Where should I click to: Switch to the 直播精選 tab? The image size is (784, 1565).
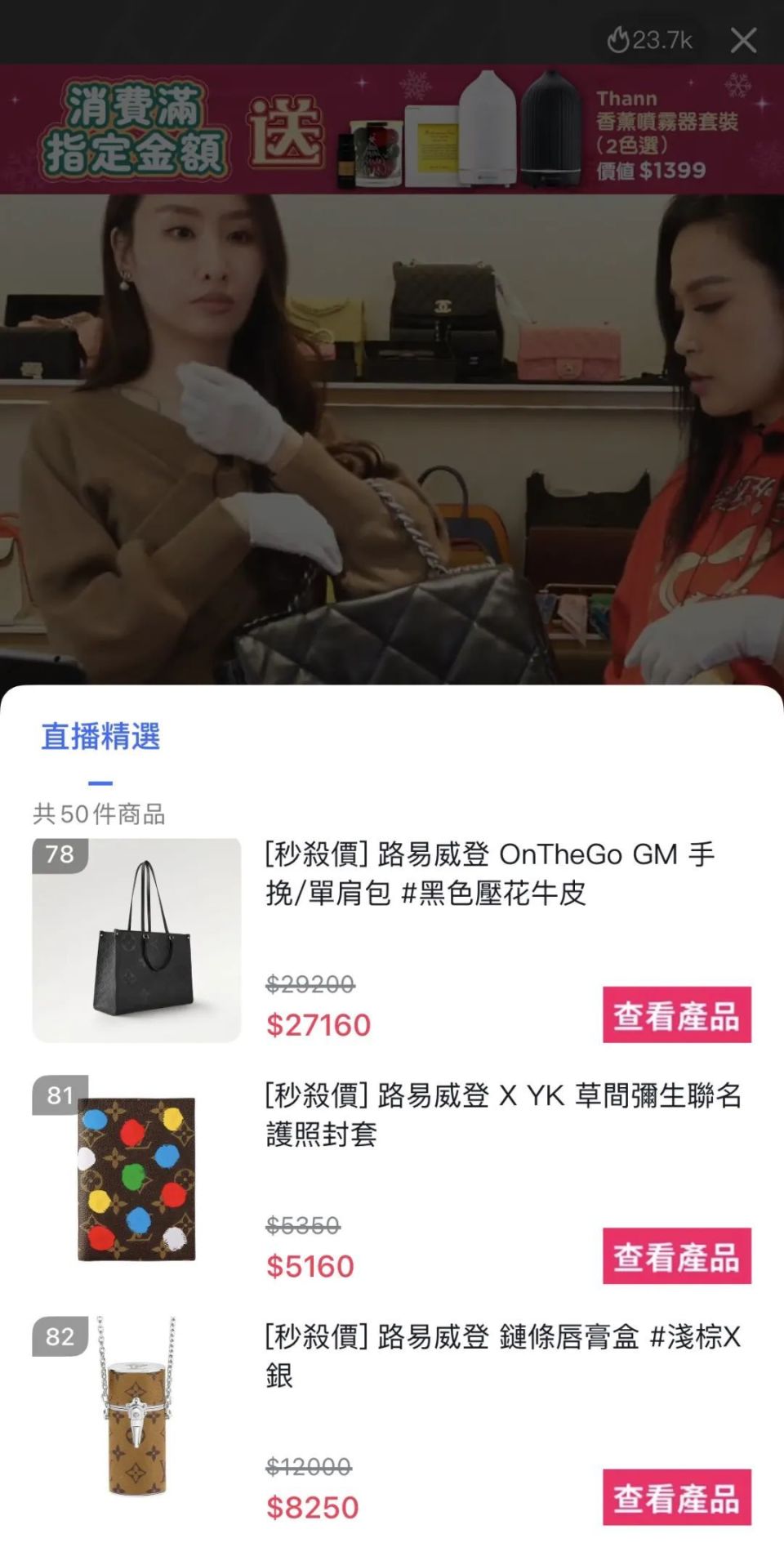pyautogui.click(x=100, y=737)
